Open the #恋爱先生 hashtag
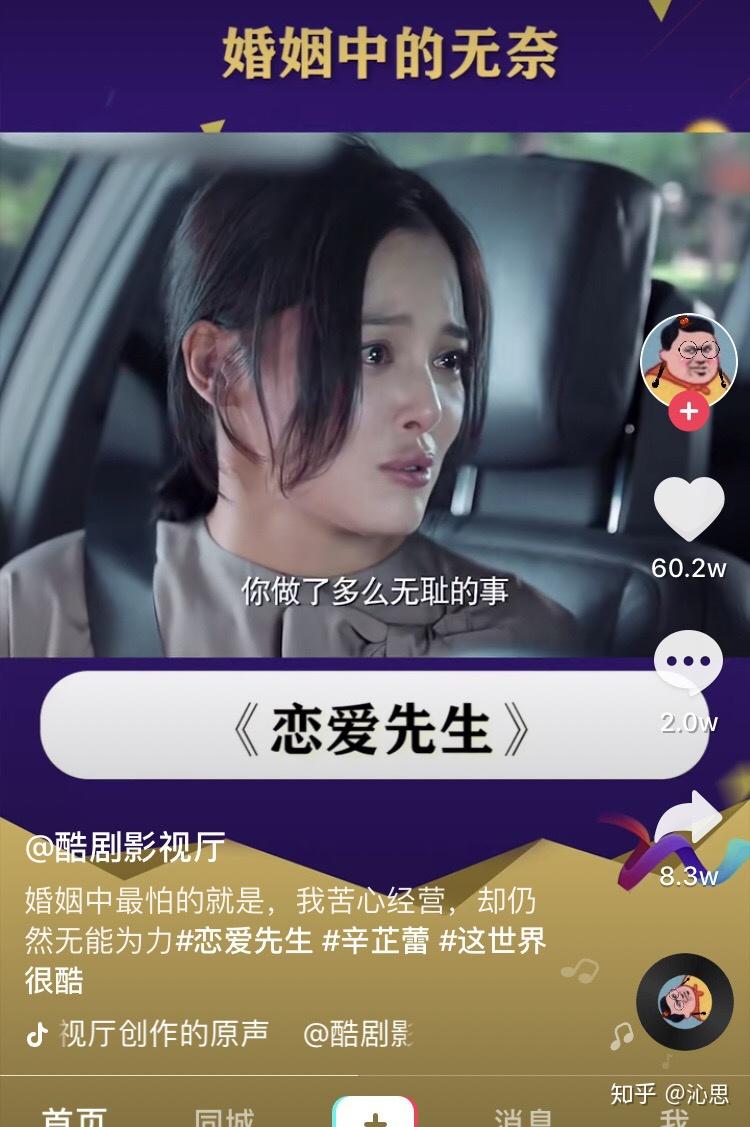750x1127 pixels. 245,941
